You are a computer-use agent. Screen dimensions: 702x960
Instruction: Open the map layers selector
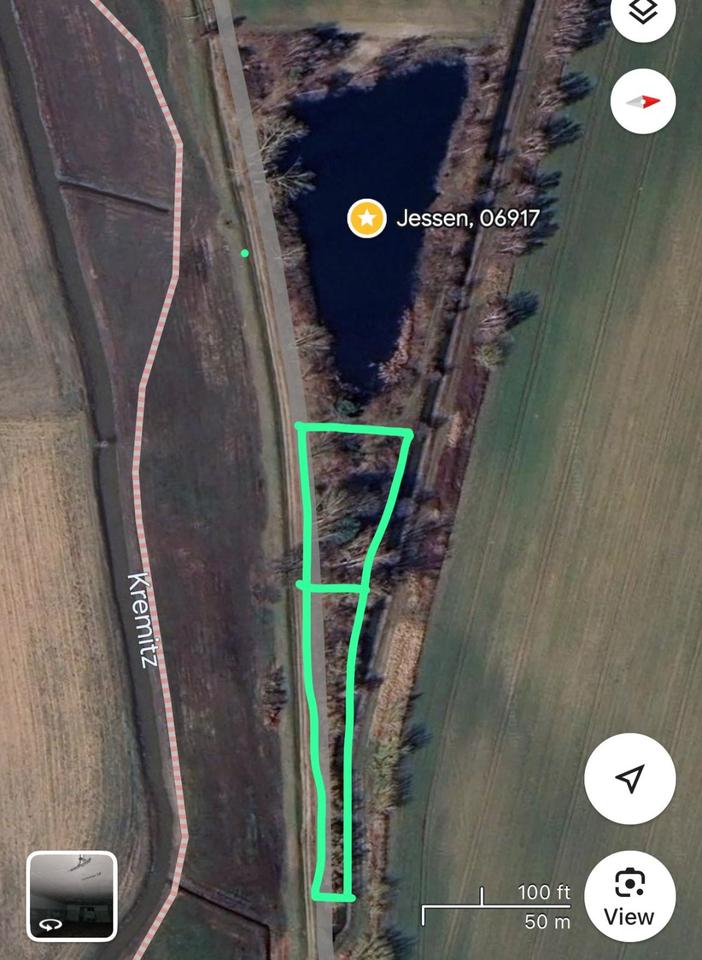(645, 14)
